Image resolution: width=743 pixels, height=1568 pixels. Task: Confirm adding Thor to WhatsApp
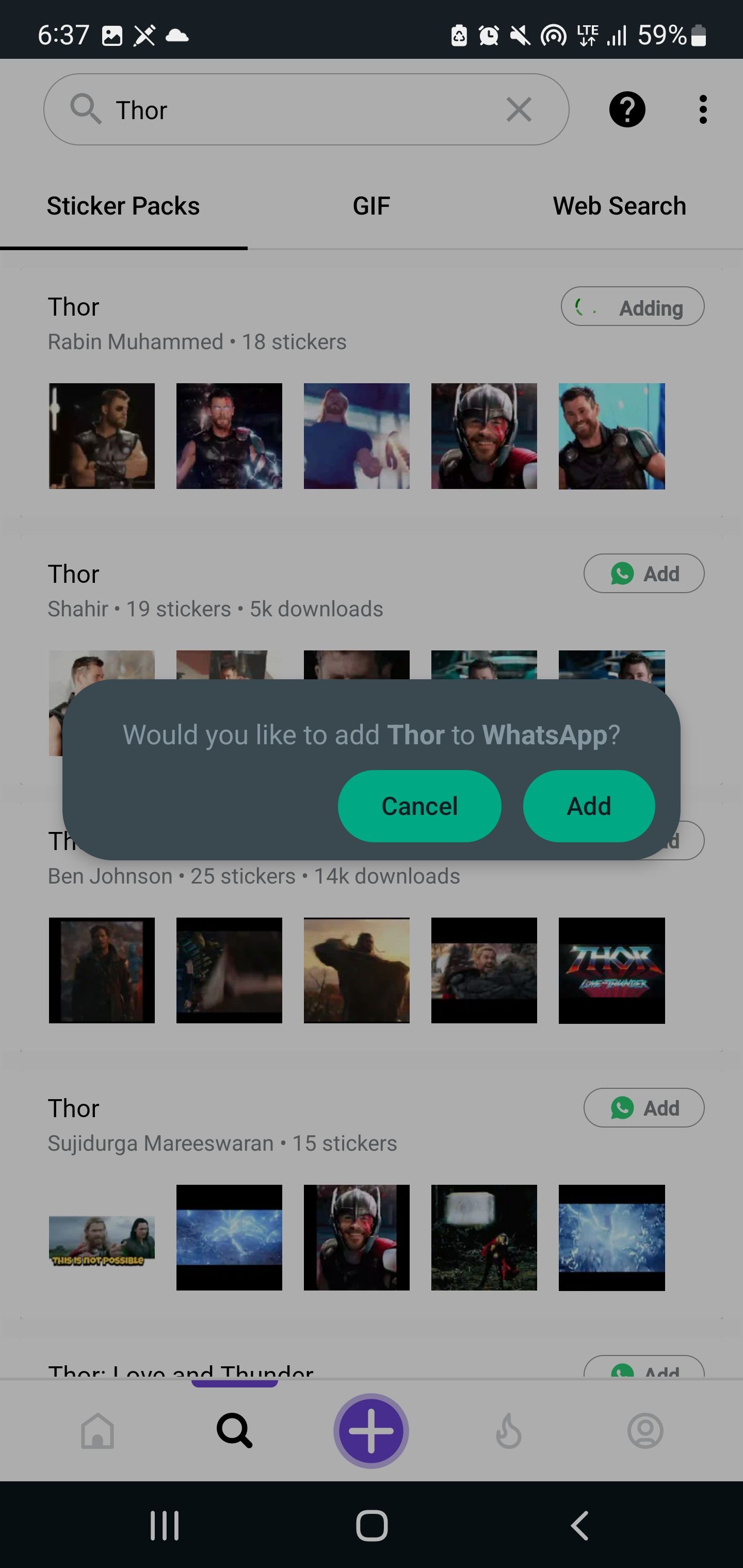click(x=588, y=806)
